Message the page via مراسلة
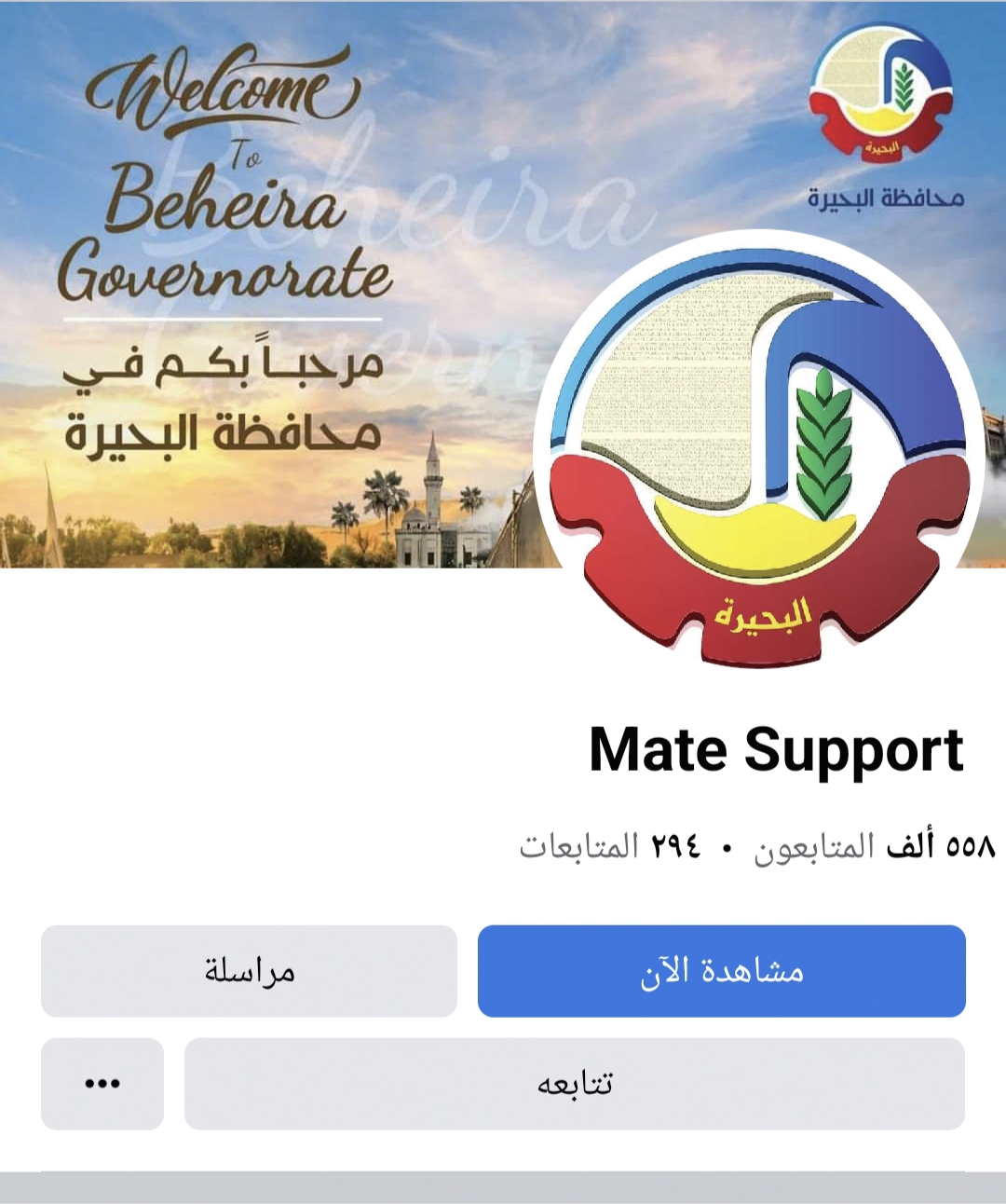1006x1204 pixels. [249, 971]
